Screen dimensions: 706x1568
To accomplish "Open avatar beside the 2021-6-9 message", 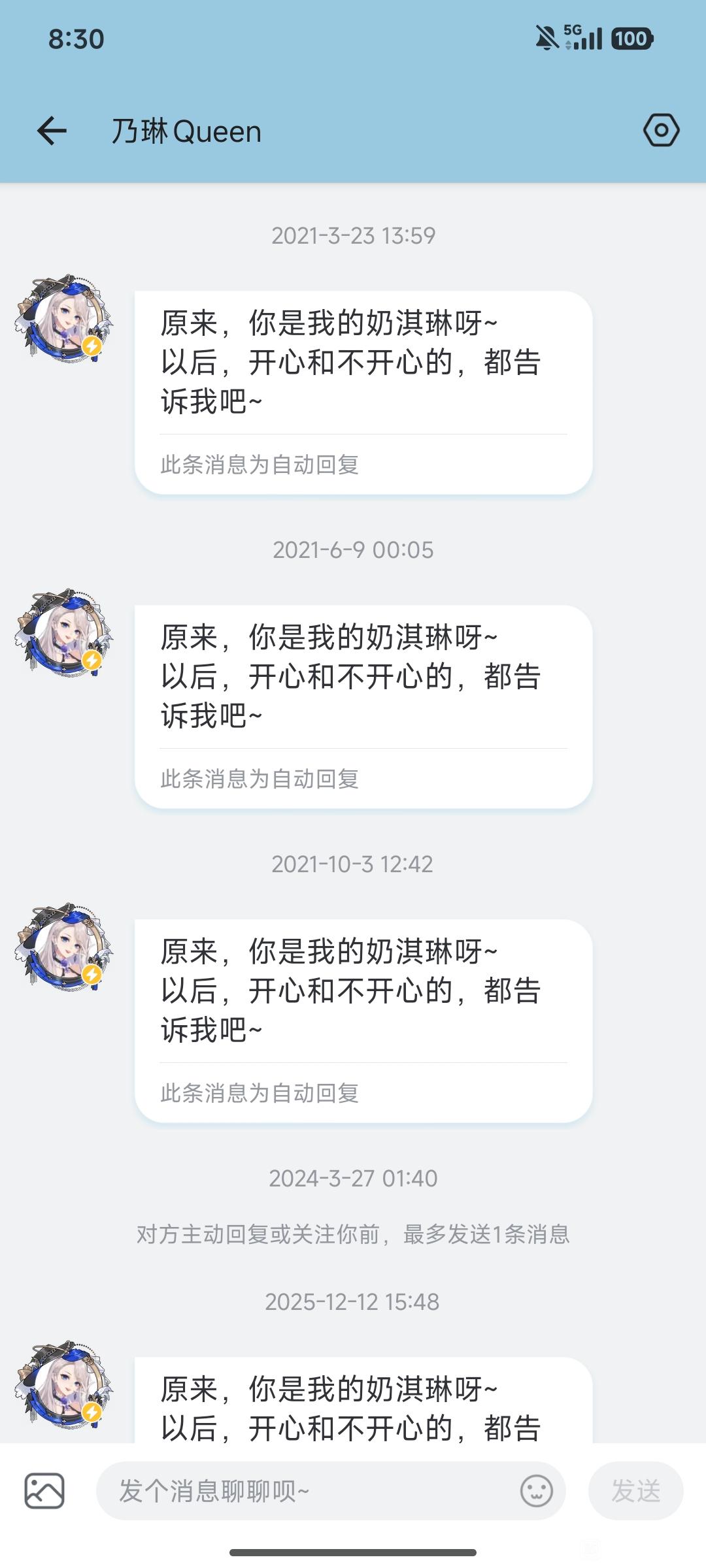I will [64, 632].
